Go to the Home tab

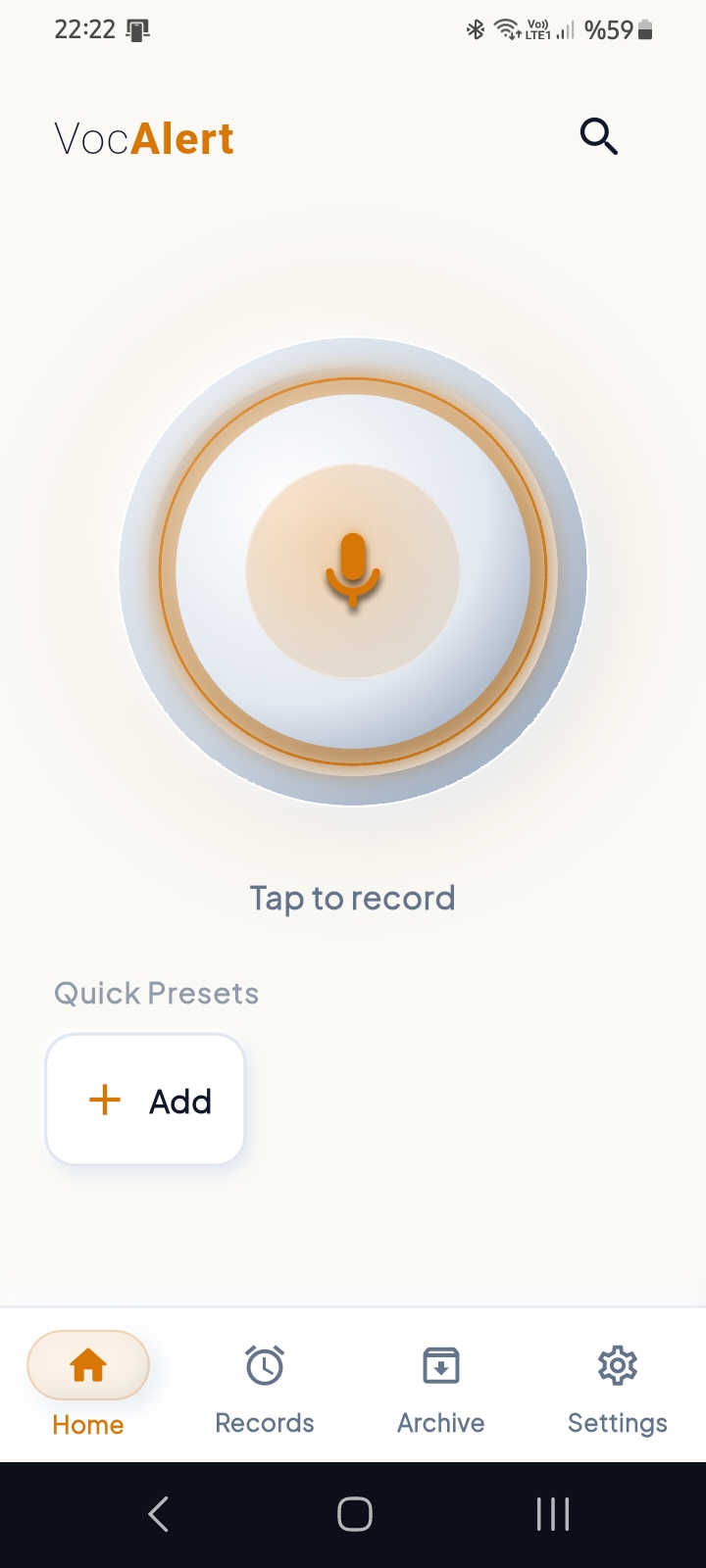pos(88,1384)
